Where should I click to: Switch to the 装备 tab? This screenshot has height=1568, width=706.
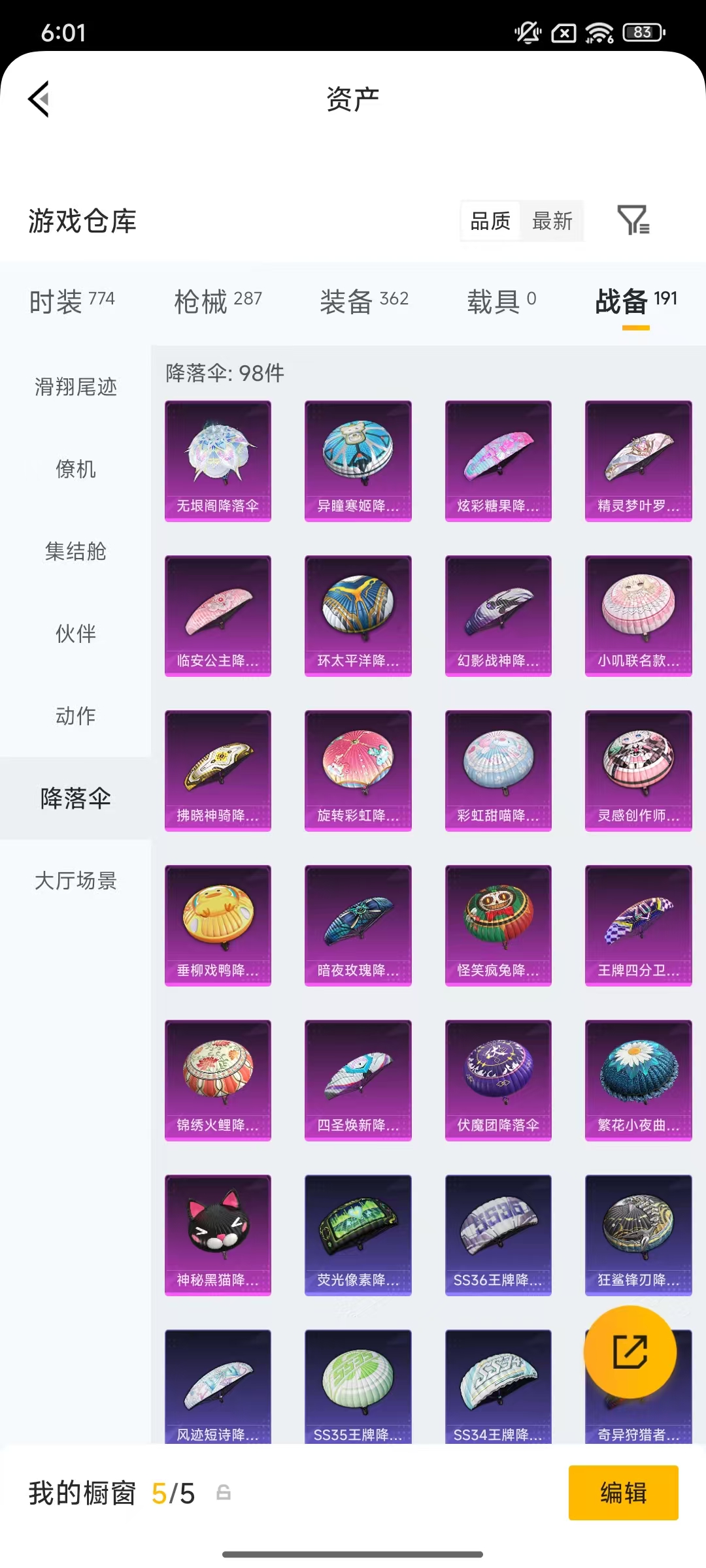[364, 301]
